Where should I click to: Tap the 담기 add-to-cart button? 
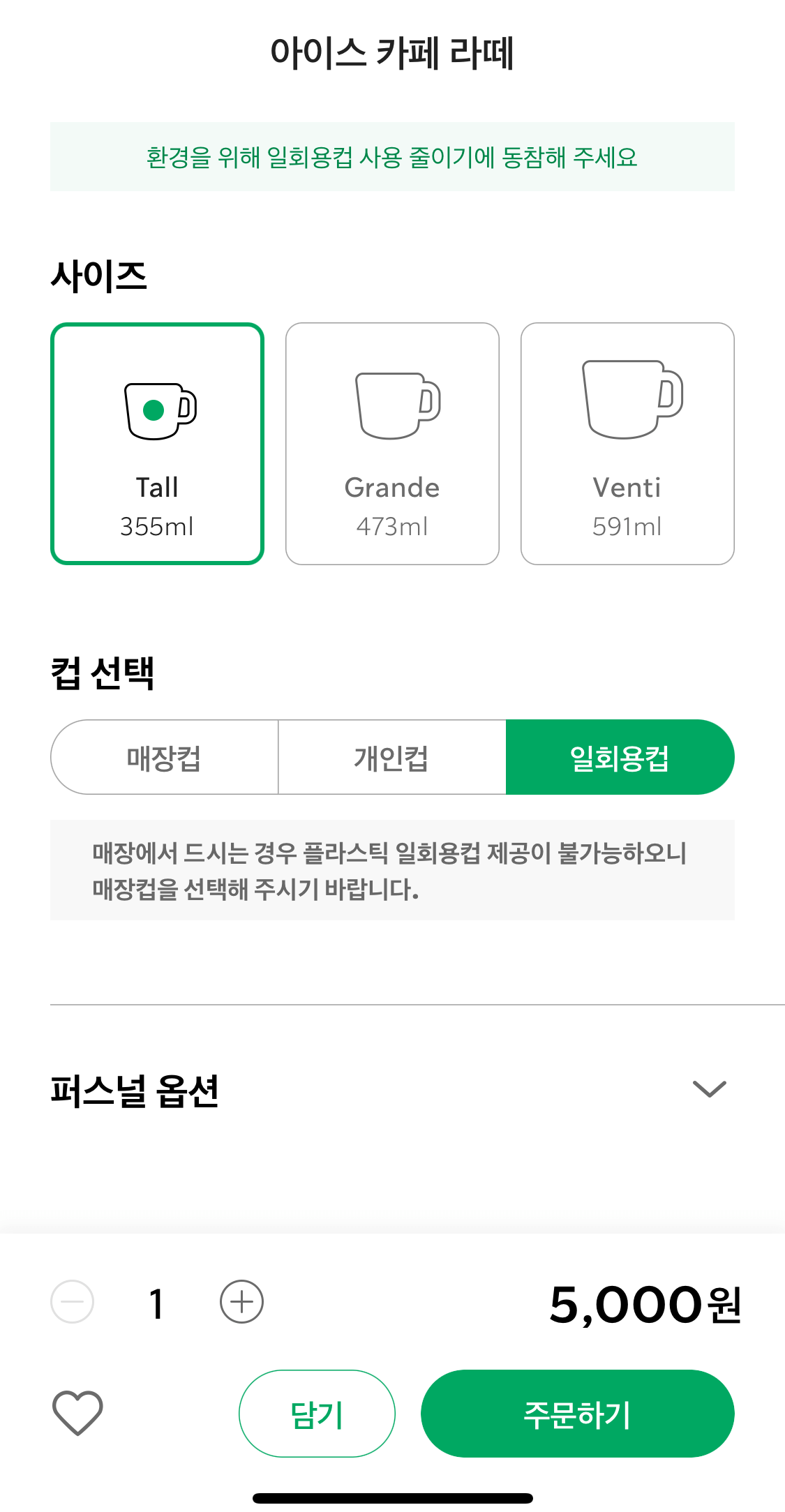tap(317, 1413)
